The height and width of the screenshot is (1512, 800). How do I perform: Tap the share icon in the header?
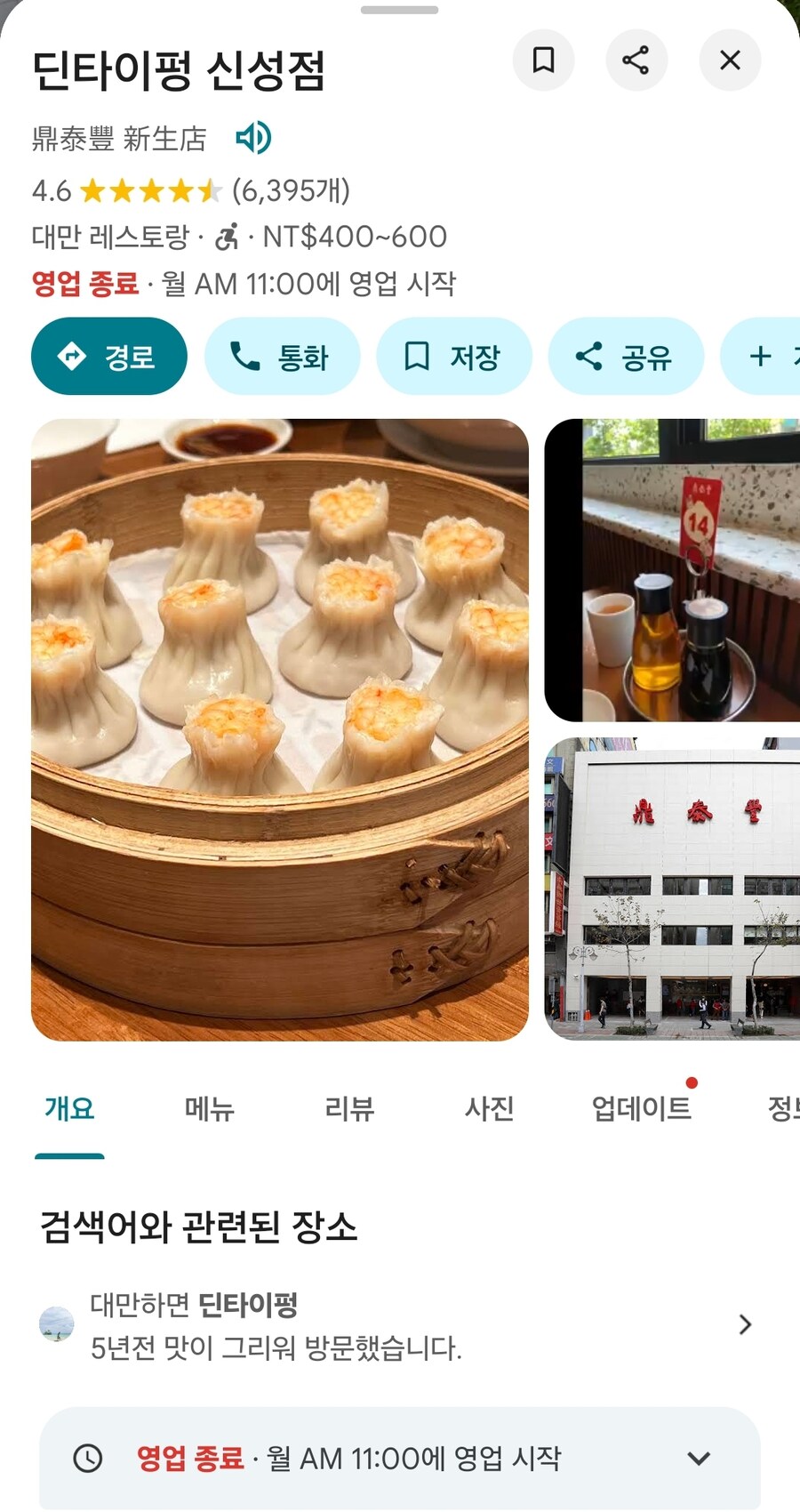coord(636,60)
